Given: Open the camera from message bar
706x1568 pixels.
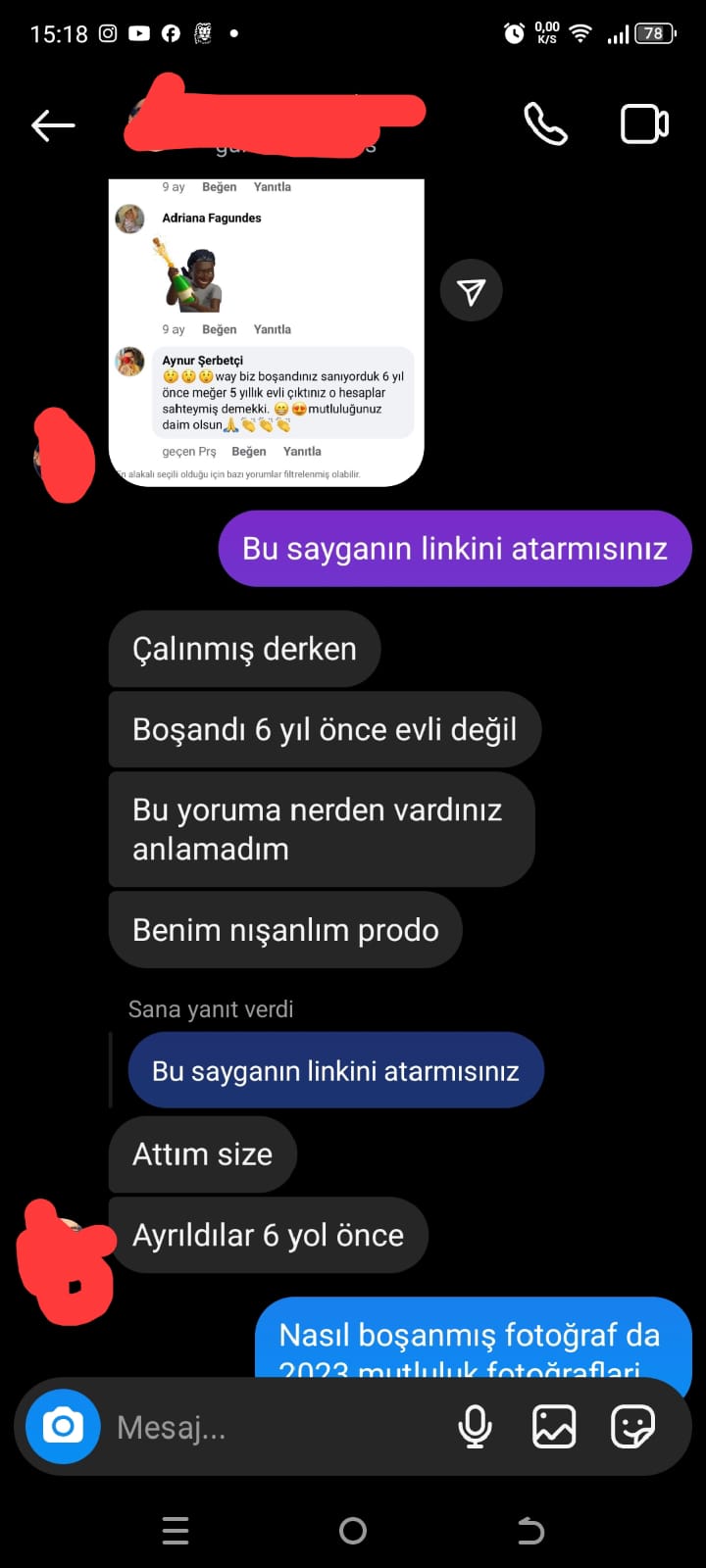Looking at the screenshot, I should tap(63, 1427).
